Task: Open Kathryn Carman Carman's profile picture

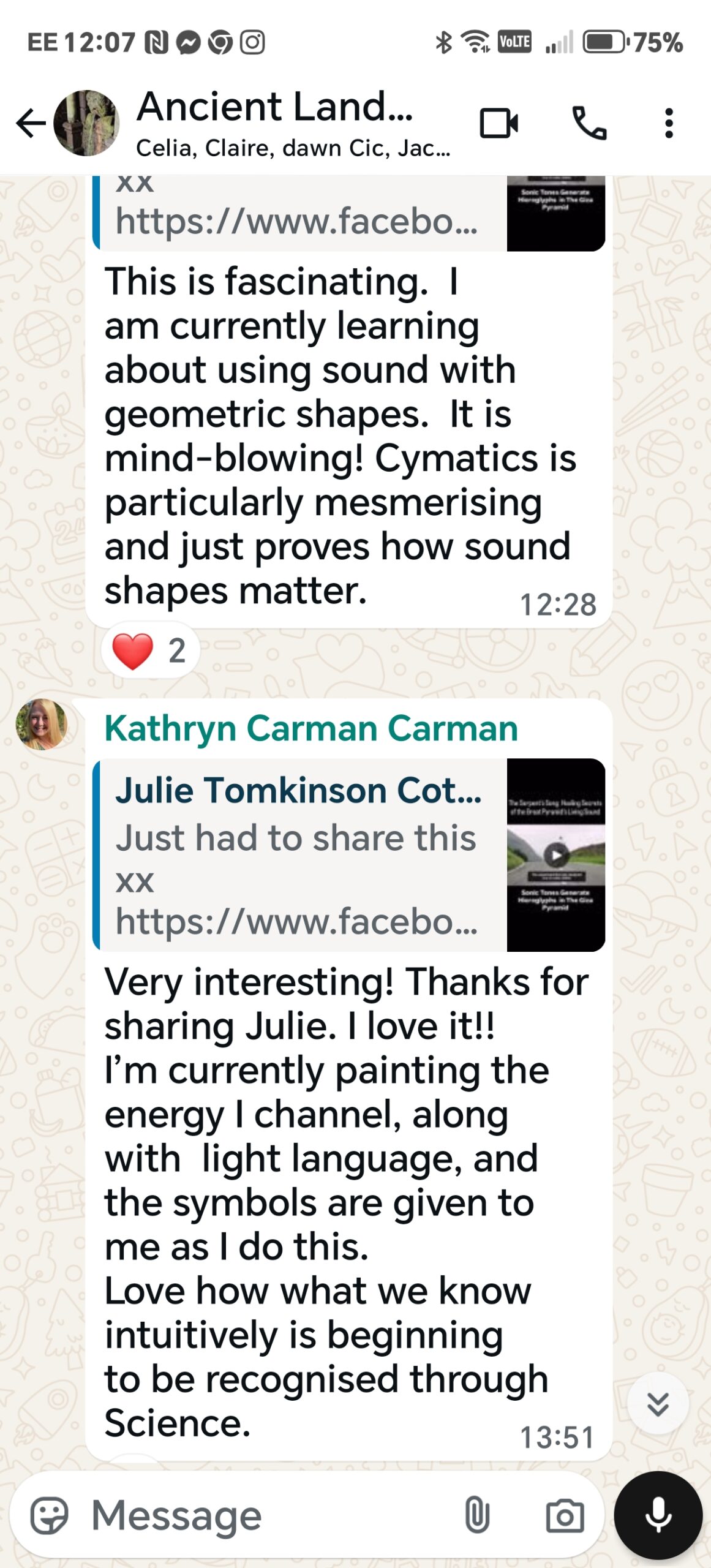Action: coord(42,725)
